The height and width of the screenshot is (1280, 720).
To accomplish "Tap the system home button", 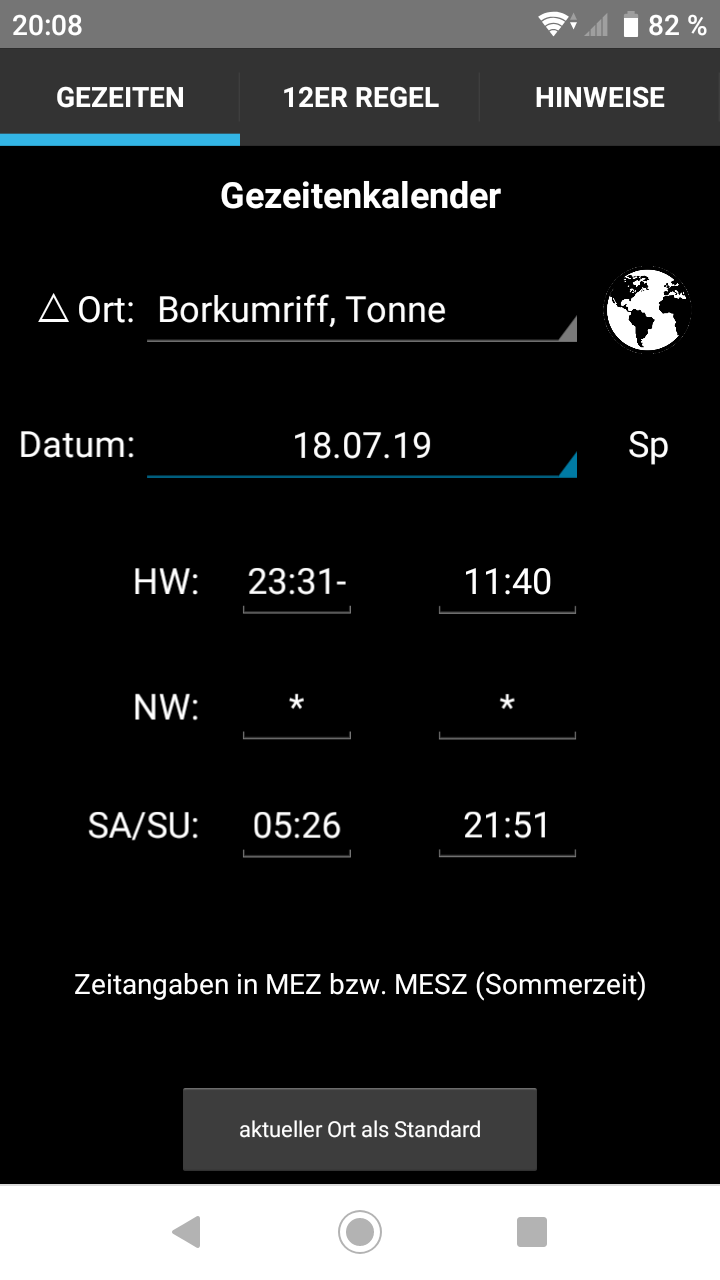I will click(360, 1232).
